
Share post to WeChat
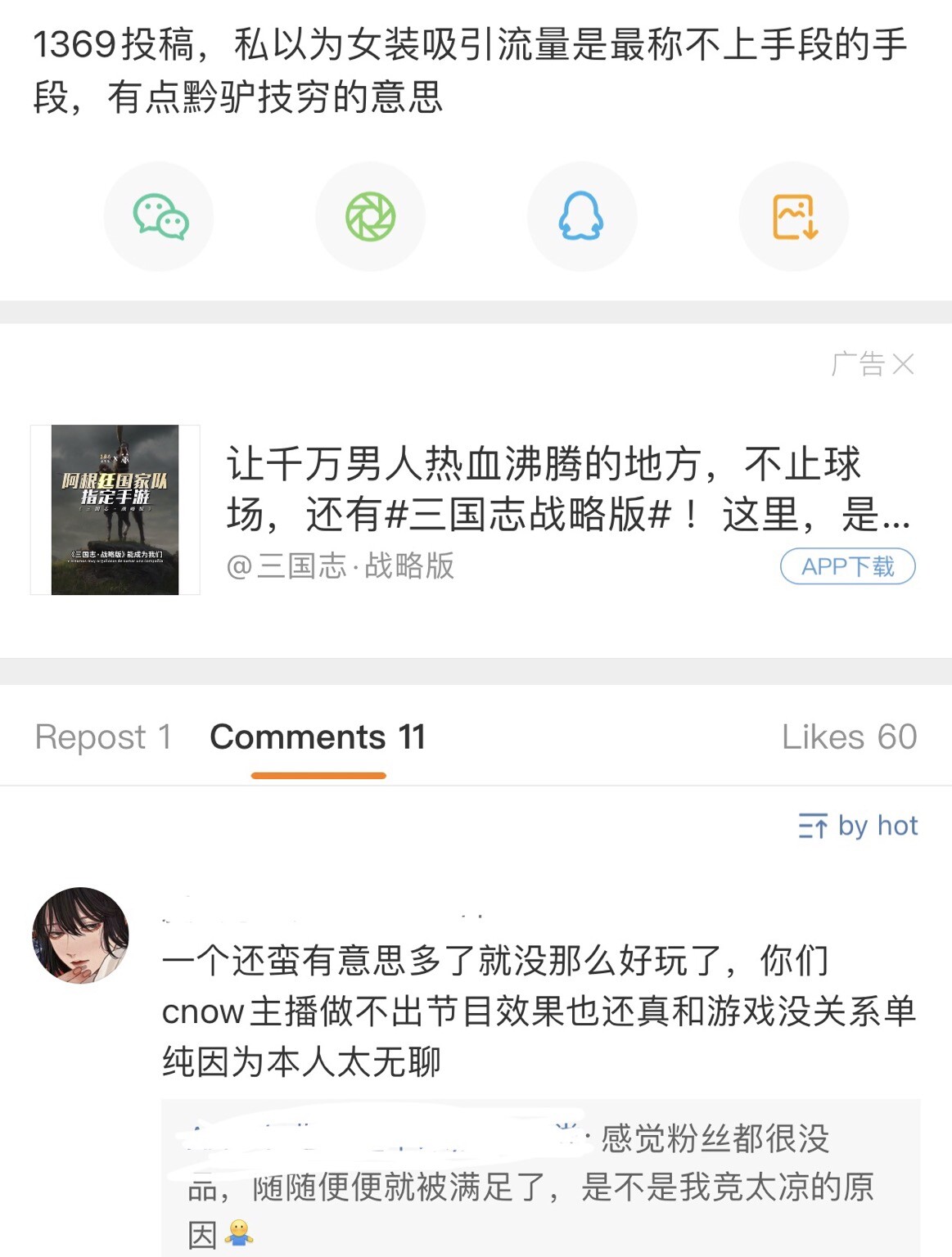point(159,217)
